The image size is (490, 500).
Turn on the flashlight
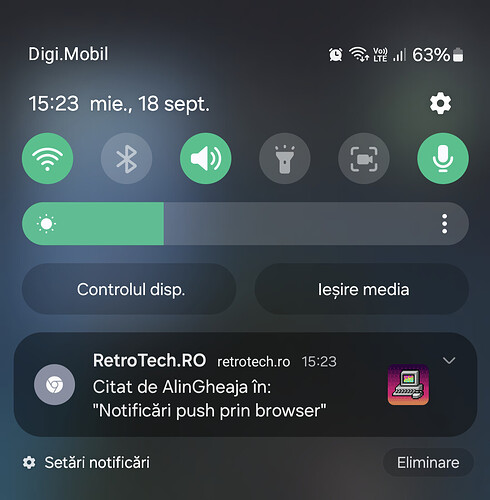pos(285,158)
